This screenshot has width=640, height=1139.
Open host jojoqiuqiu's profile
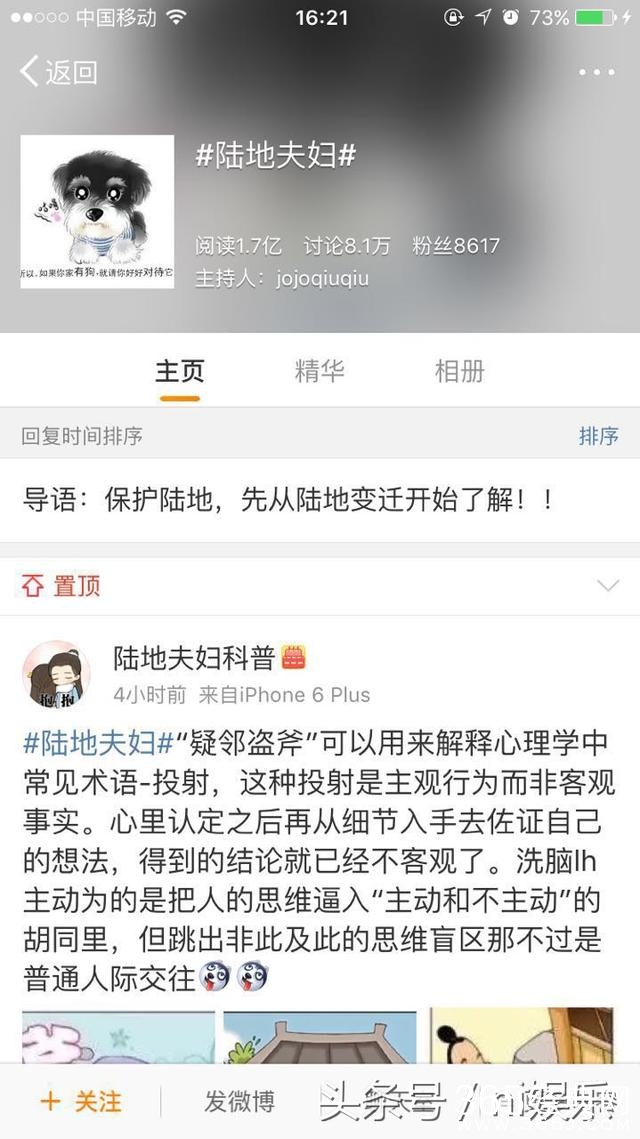click(322, 278)
